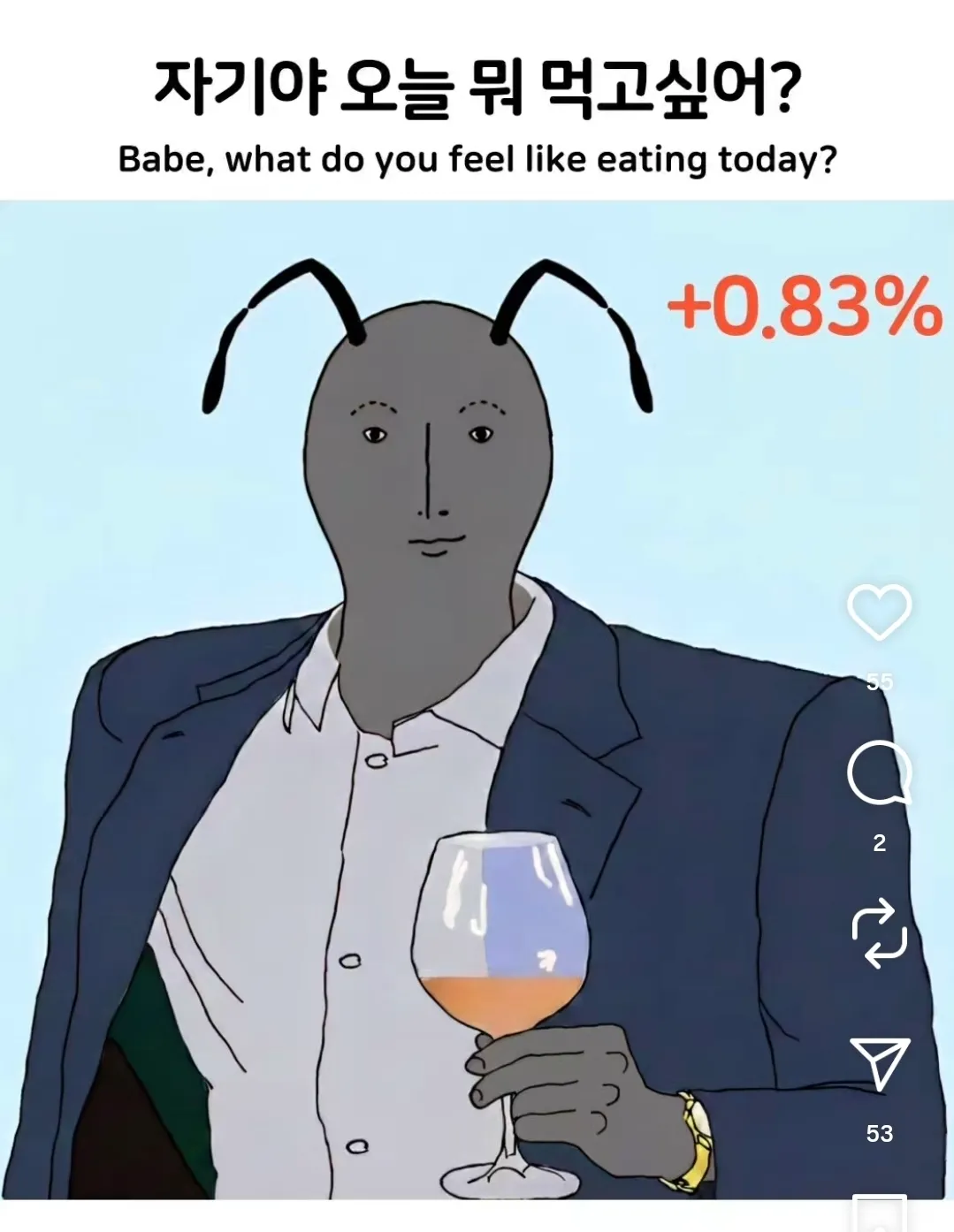
Task: Repost using the arrows icon
Action: [879, 934]
